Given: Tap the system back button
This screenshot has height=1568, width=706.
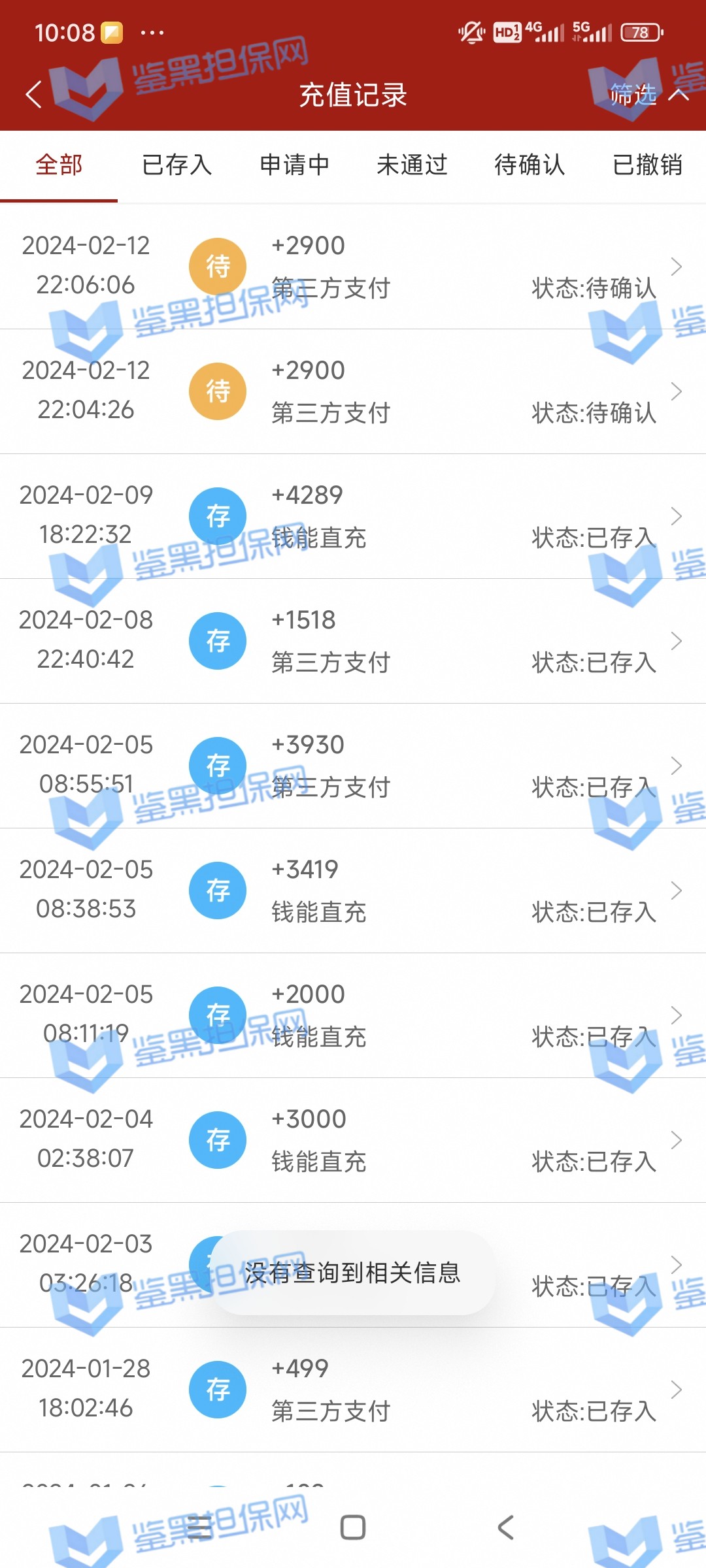Looking at the screenshot, I should tap(506, 1527).
